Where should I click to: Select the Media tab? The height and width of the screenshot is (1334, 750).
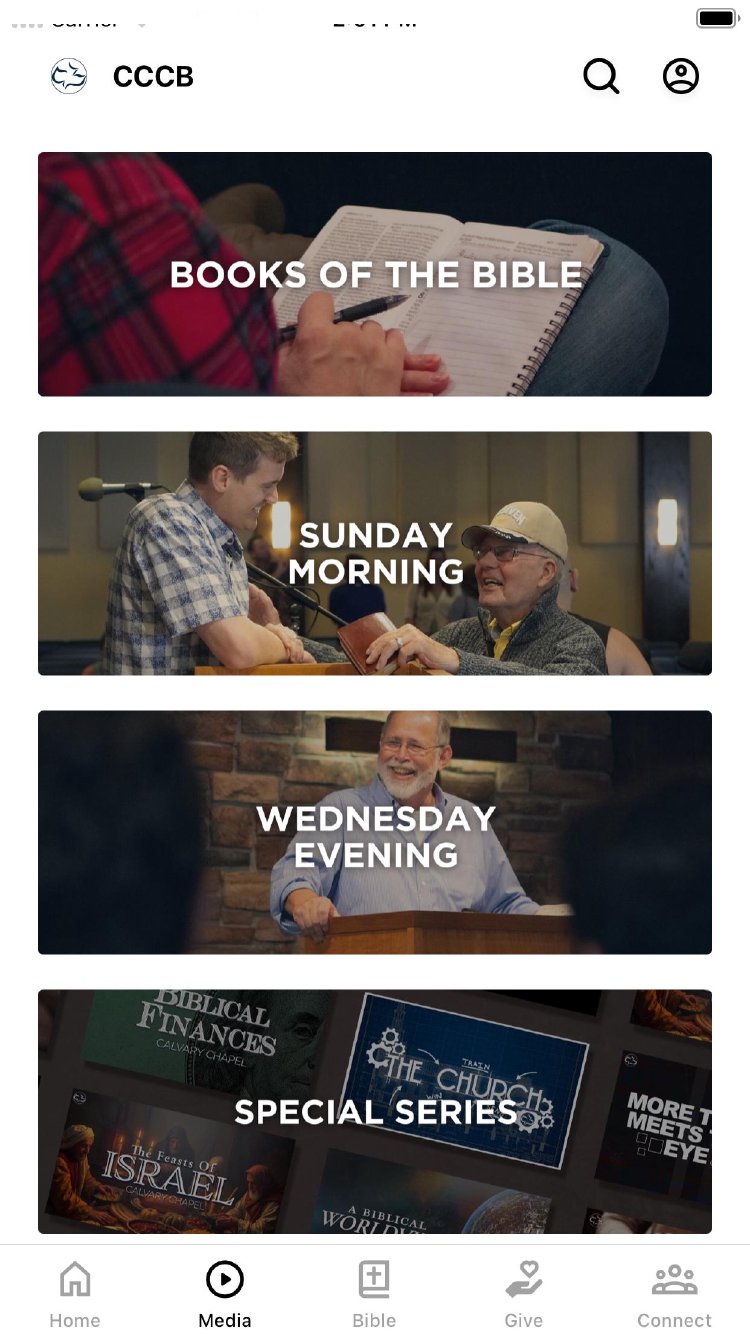pyautogui.click(x=225, y=1294)
